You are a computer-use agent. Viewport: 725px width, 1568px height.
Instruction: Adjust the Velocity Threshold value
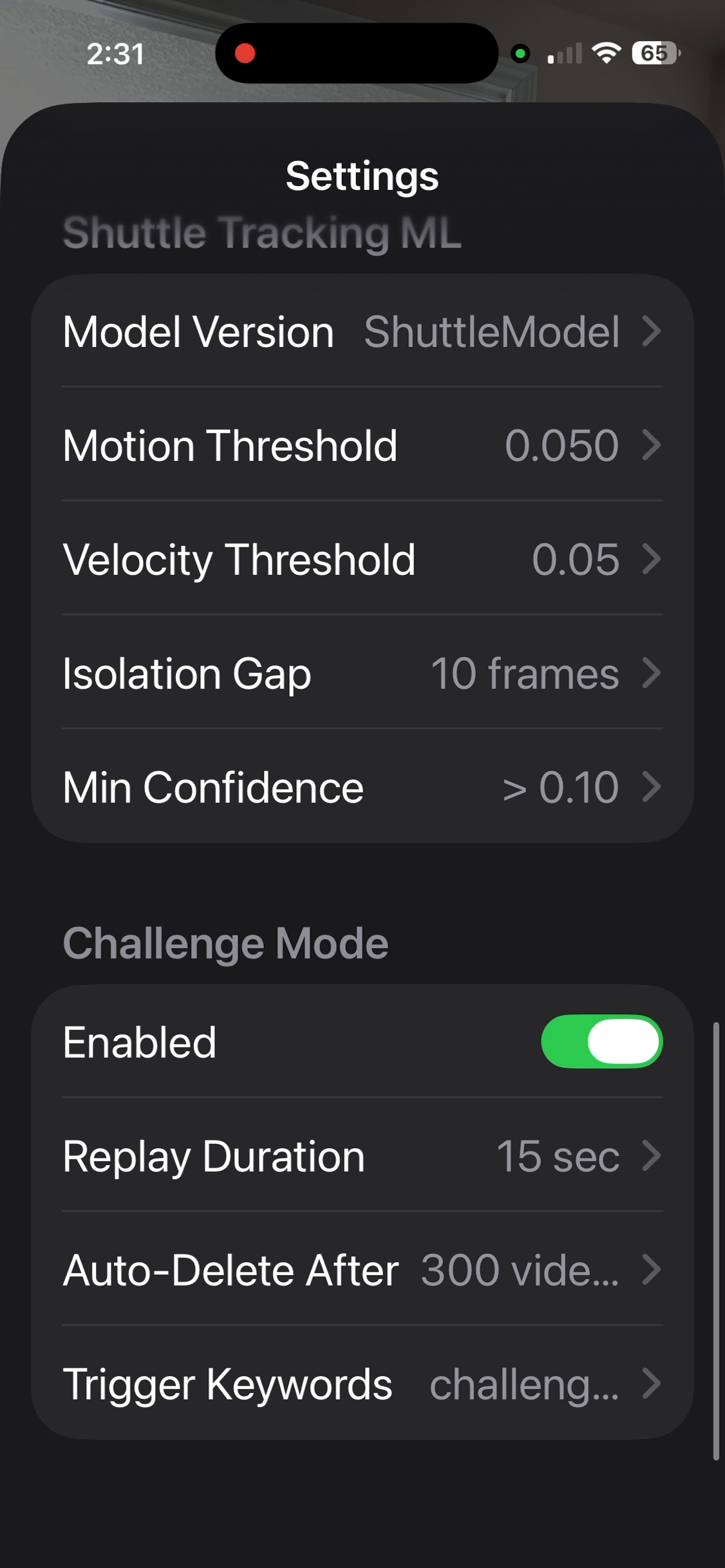pyautogui.click(x=362, y=559)
